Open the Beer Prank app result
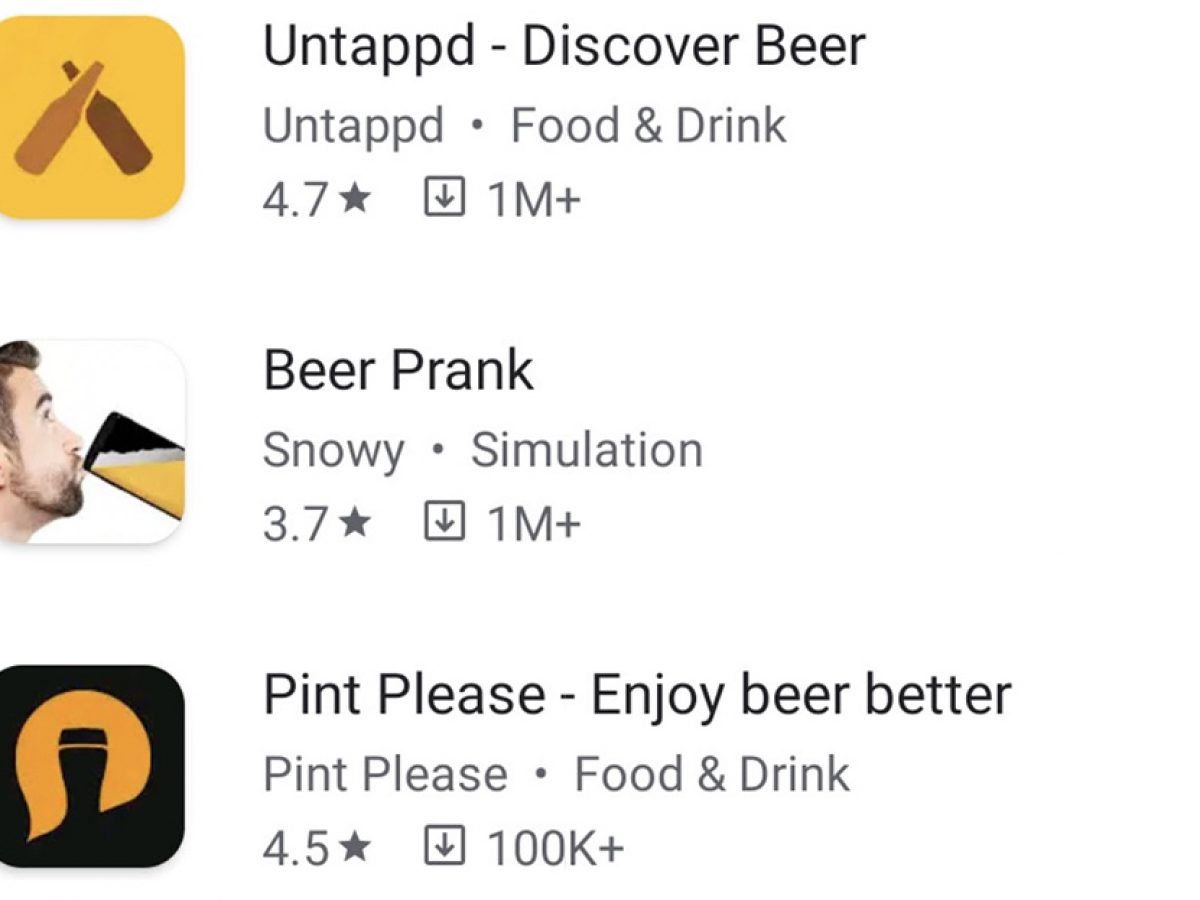 [398, 372]
